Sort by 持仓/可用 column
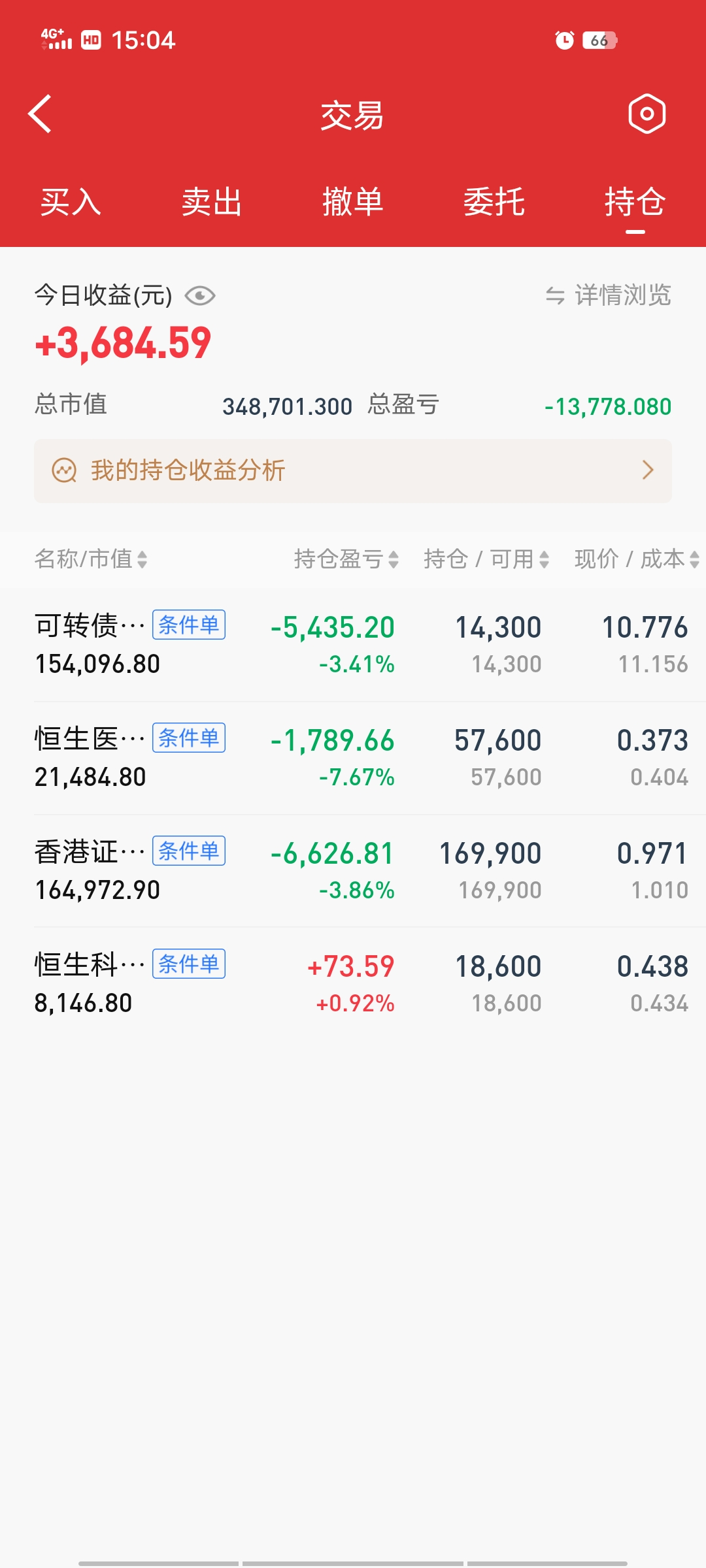The width and height of the screenshot is (706, 1568). pos(486,559)
